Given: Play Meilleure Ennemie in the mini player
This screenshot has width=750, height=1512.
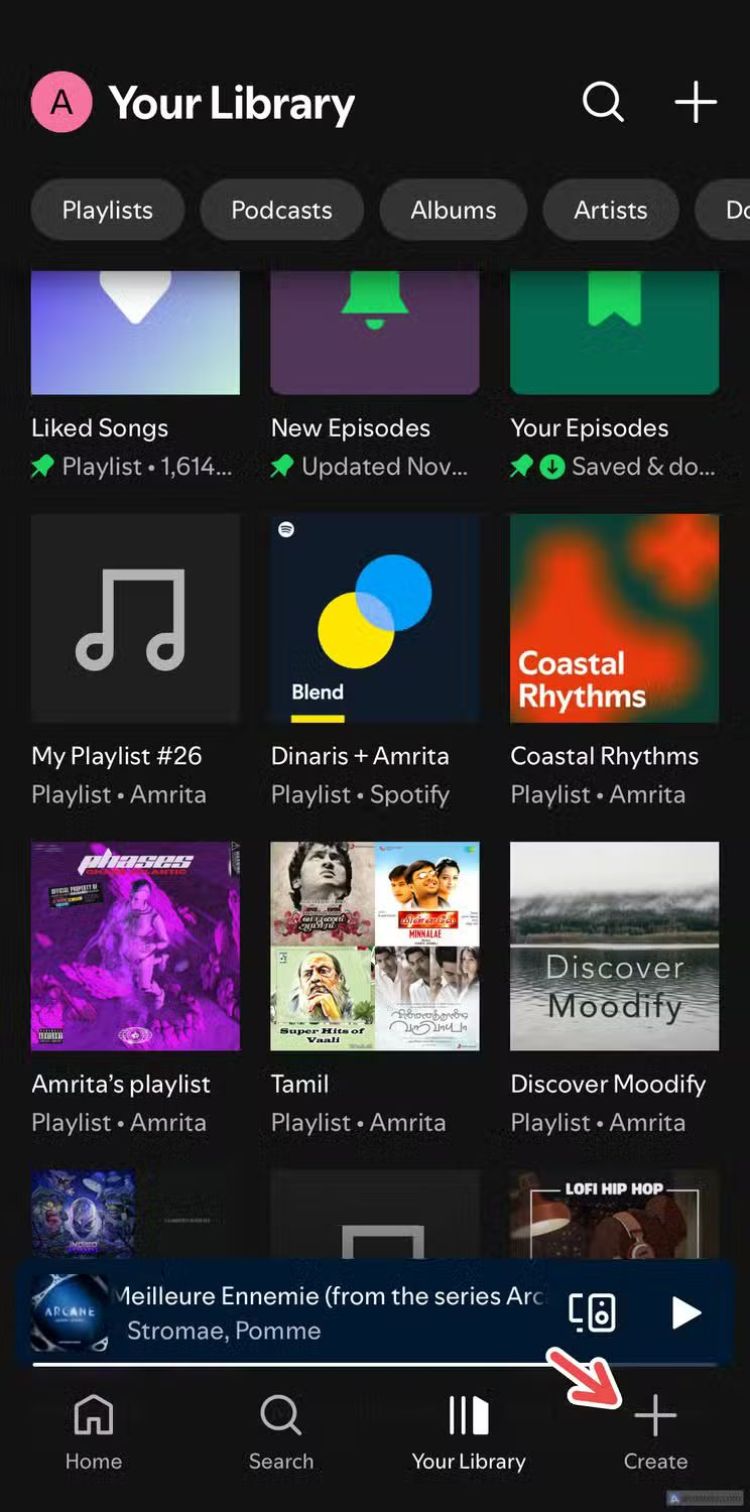Looking at the screenshot, I should (686, 1312).
